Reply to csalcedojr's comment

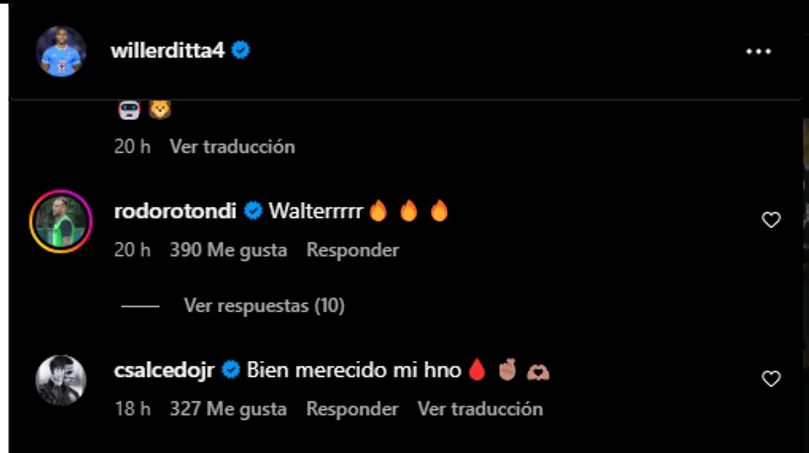click(x=352, y=409)
